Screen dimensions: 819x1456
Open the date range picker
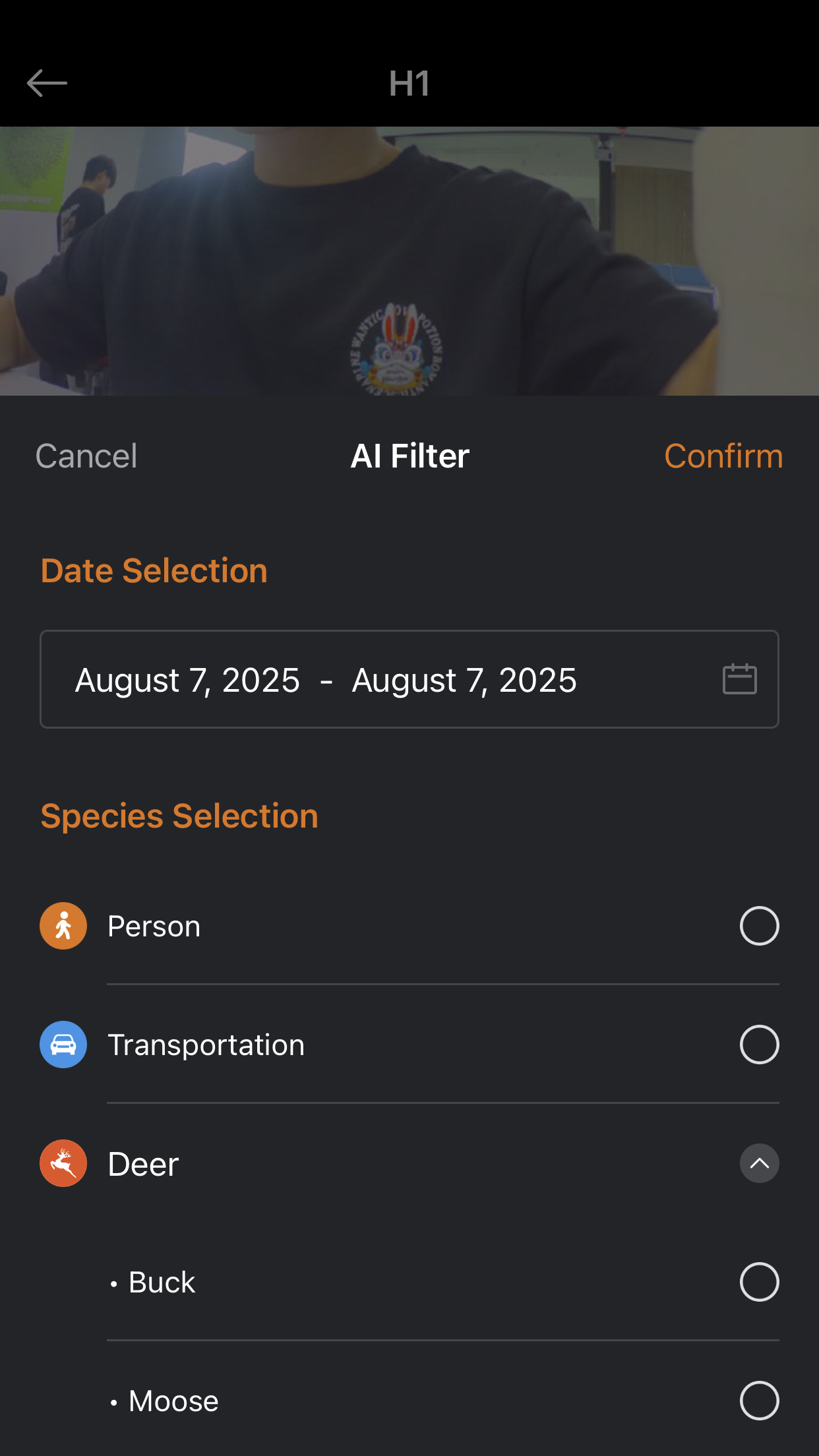pos(739,679)
